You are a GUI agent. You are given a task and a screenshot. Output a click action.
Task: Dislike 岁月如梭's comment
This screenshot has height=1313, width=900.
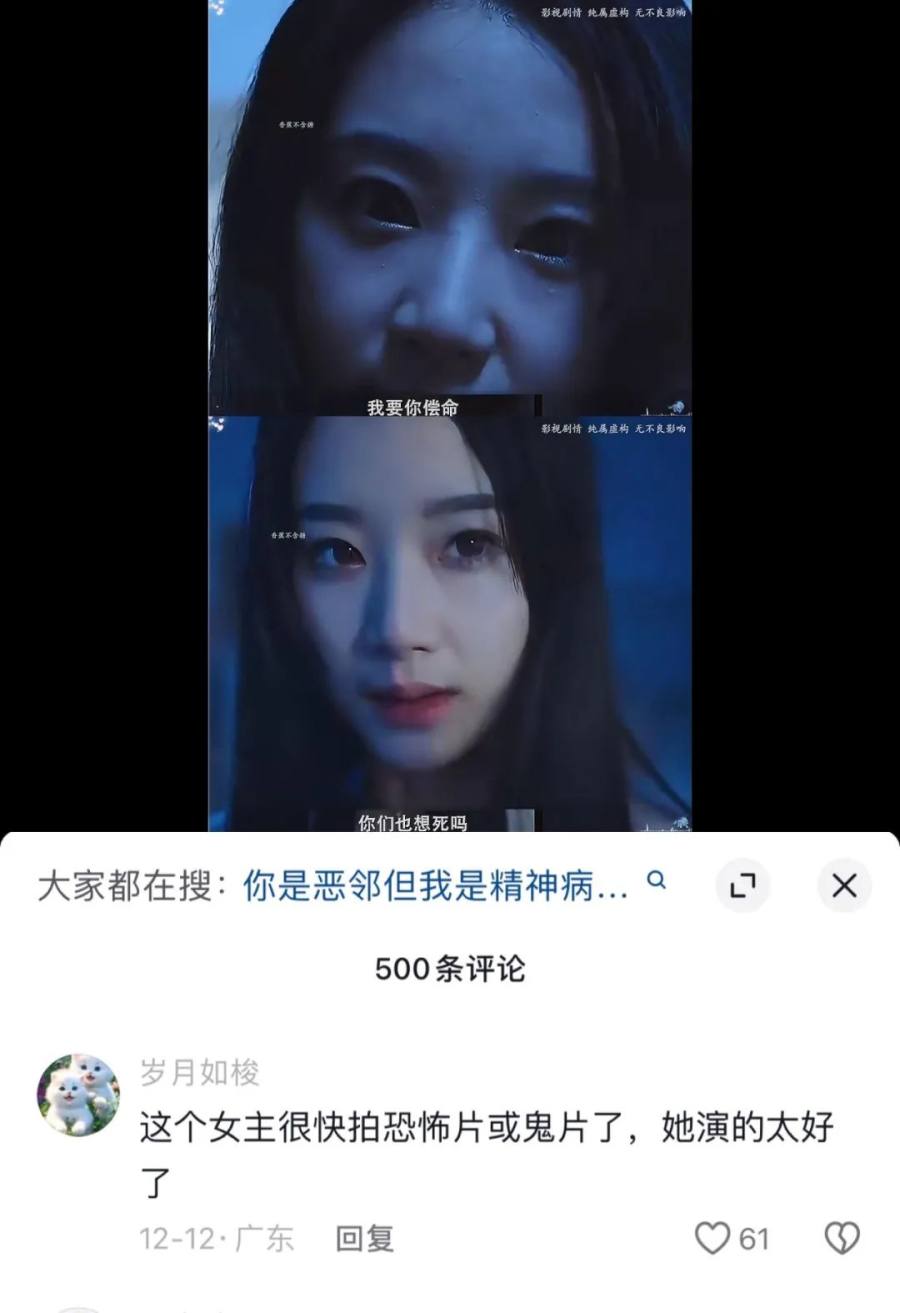pyautogui.click(x=841, y=1238)
